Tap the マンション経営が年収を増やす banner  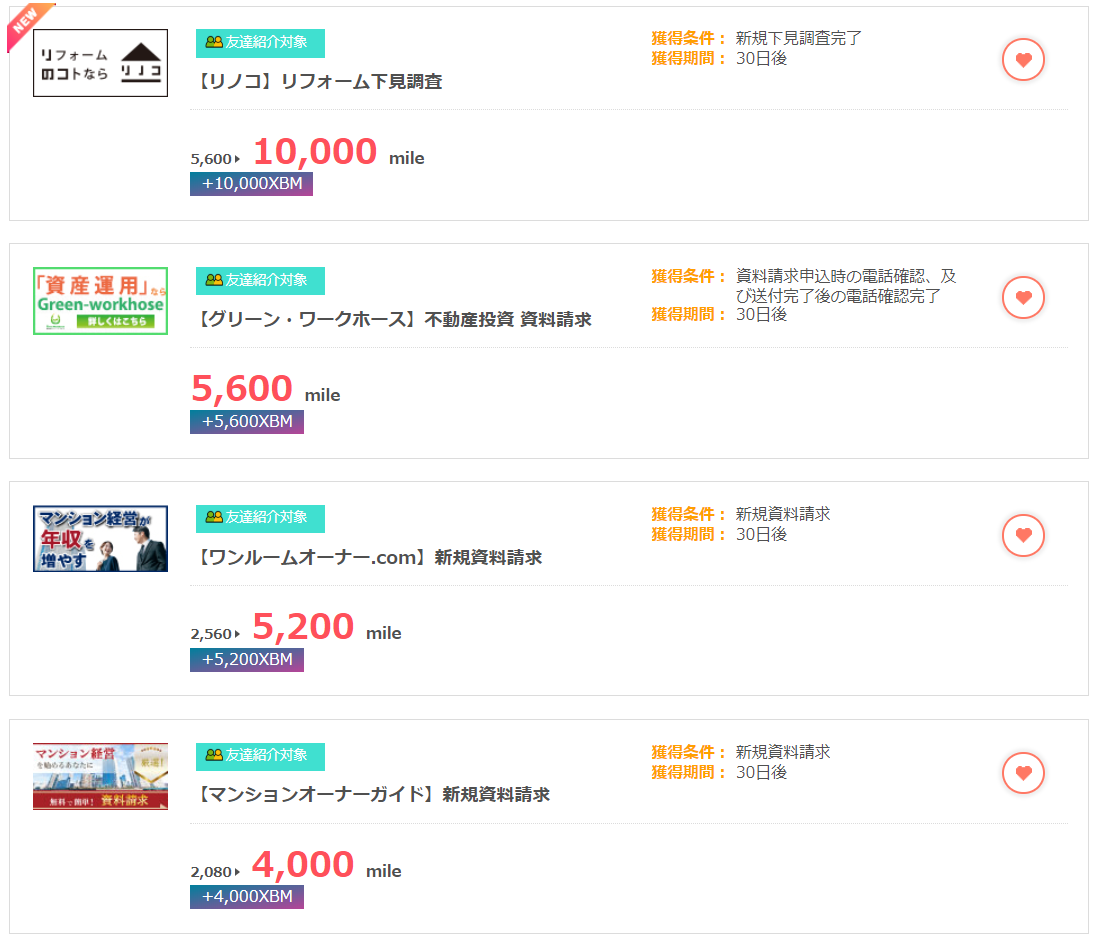tap(100, 538)
